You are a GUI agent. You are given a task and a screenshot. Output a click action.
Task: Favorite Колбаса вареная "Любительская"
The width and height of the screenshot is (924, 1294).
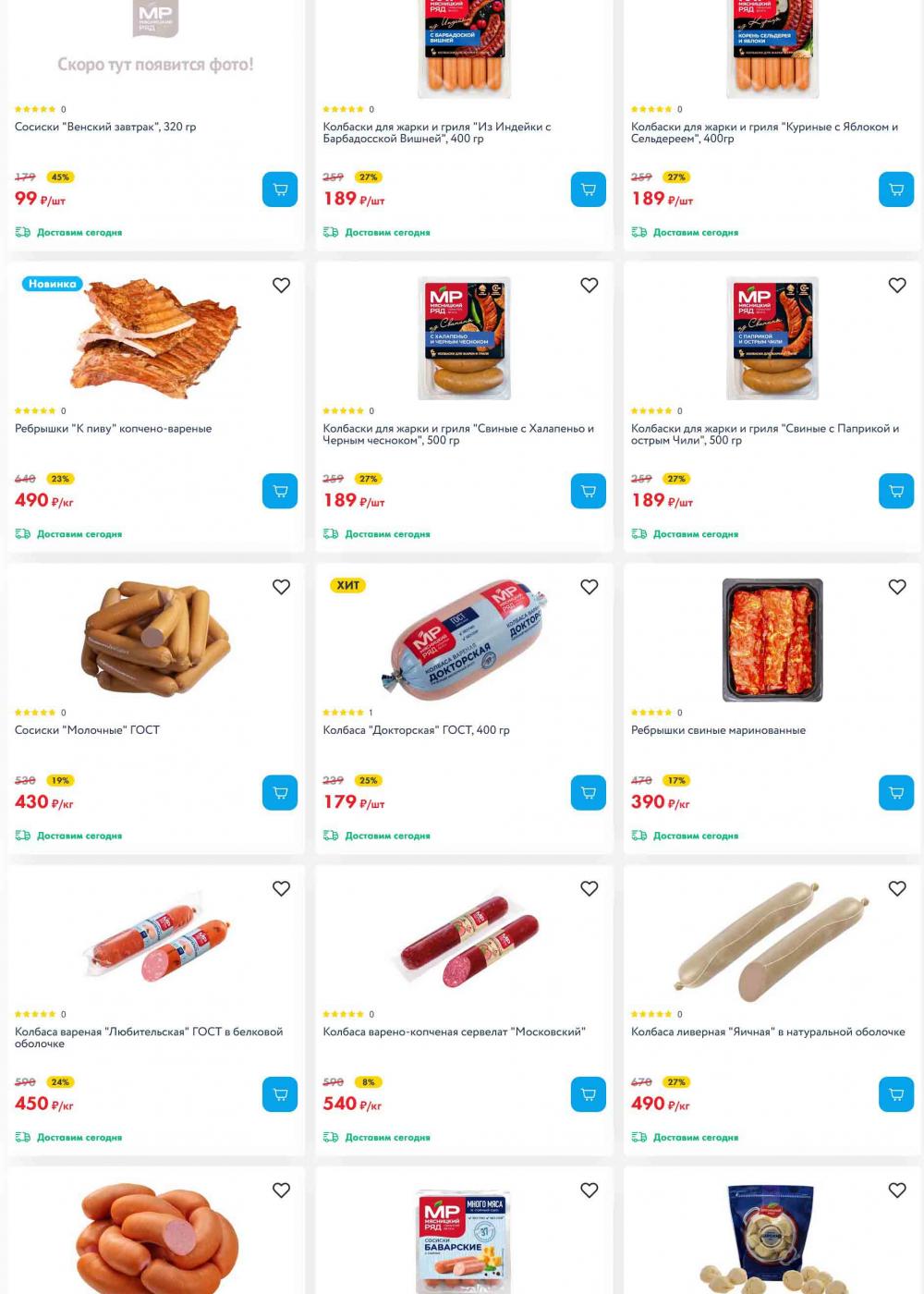tap(282, 888)
